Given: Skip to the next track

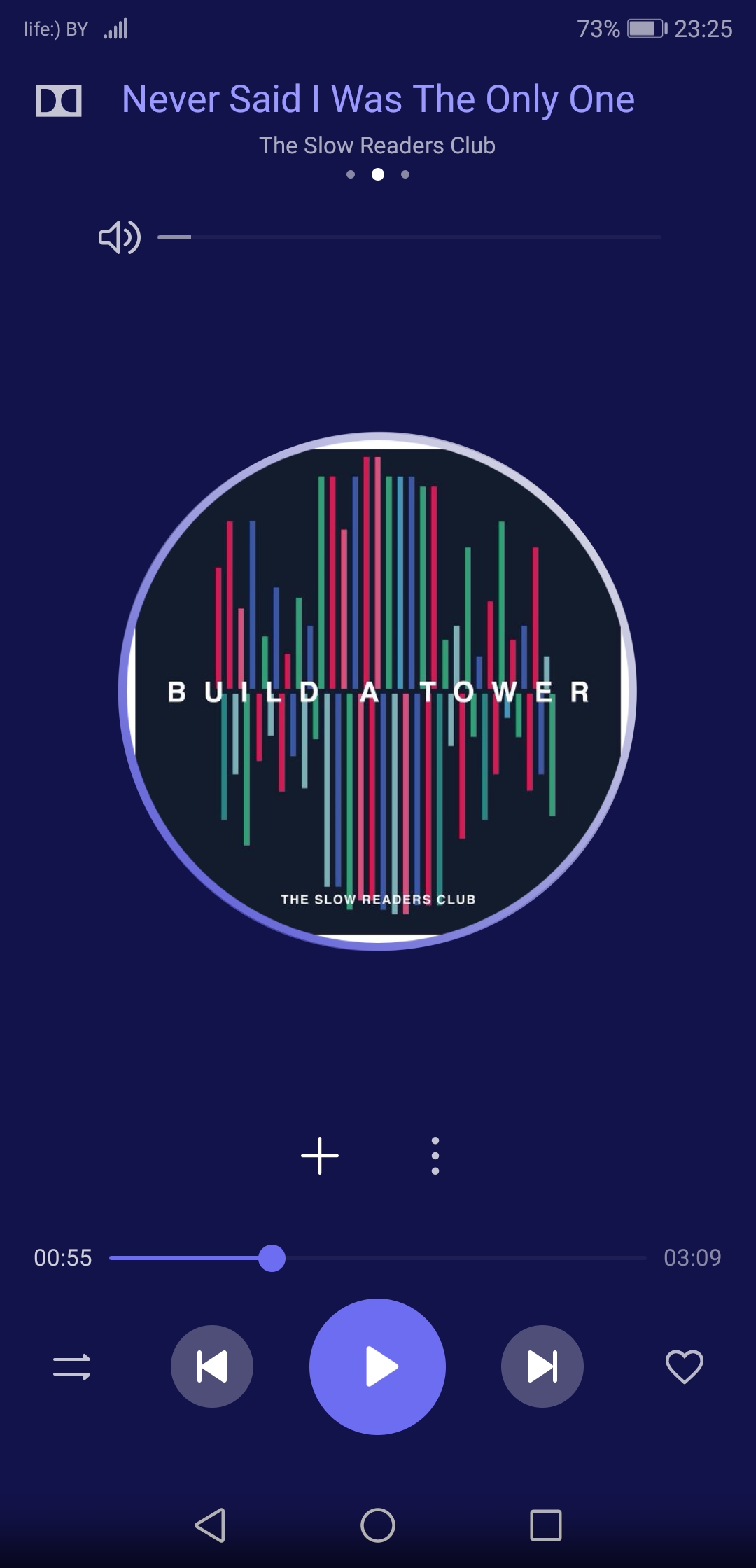Looking at the screenshot, I should [x=542, y=1366].
